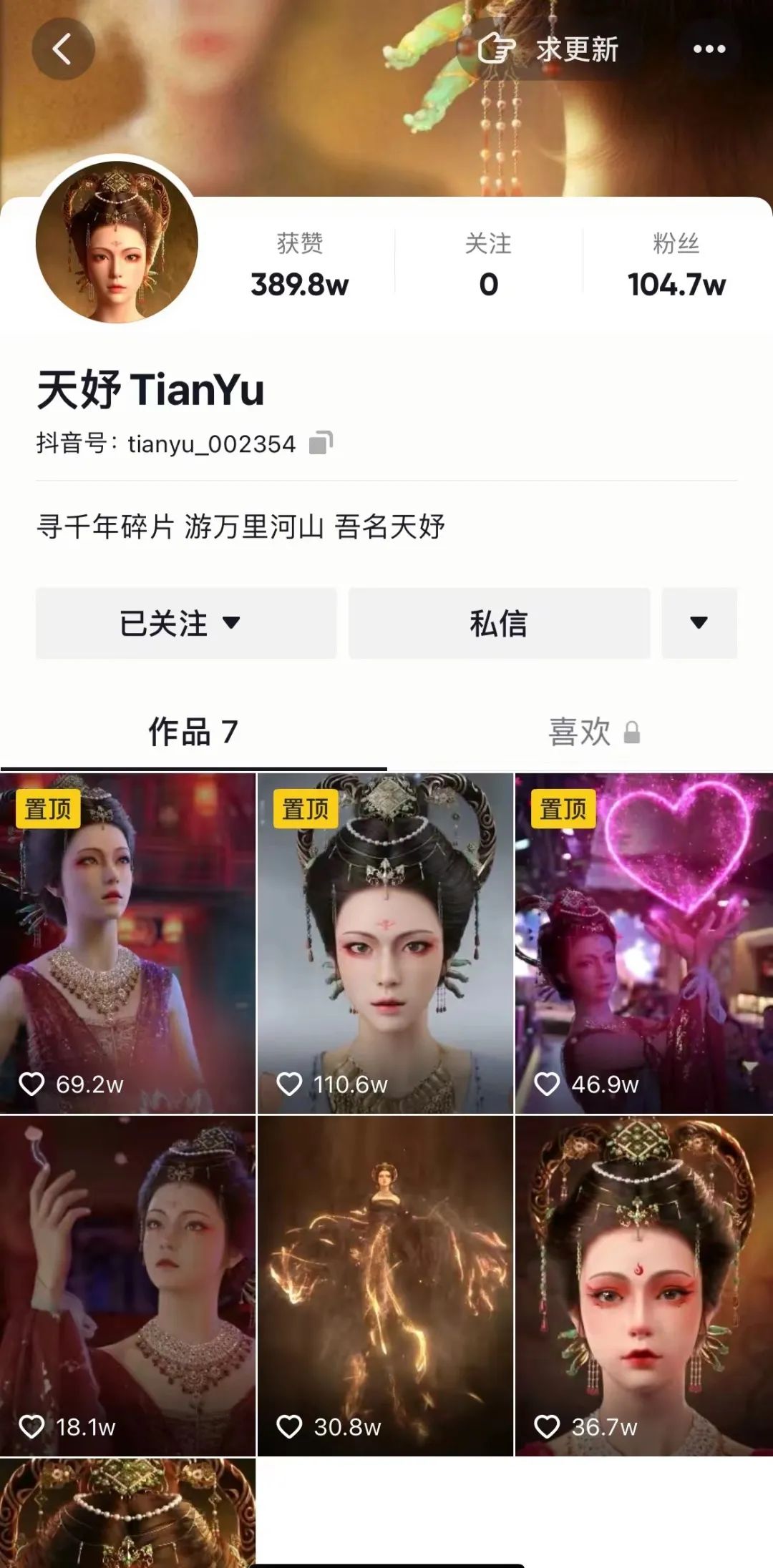This screenshot has height=1568, width=773.
Task: Open the standalone dropdown arrow beside 私信
Action: 699,623
